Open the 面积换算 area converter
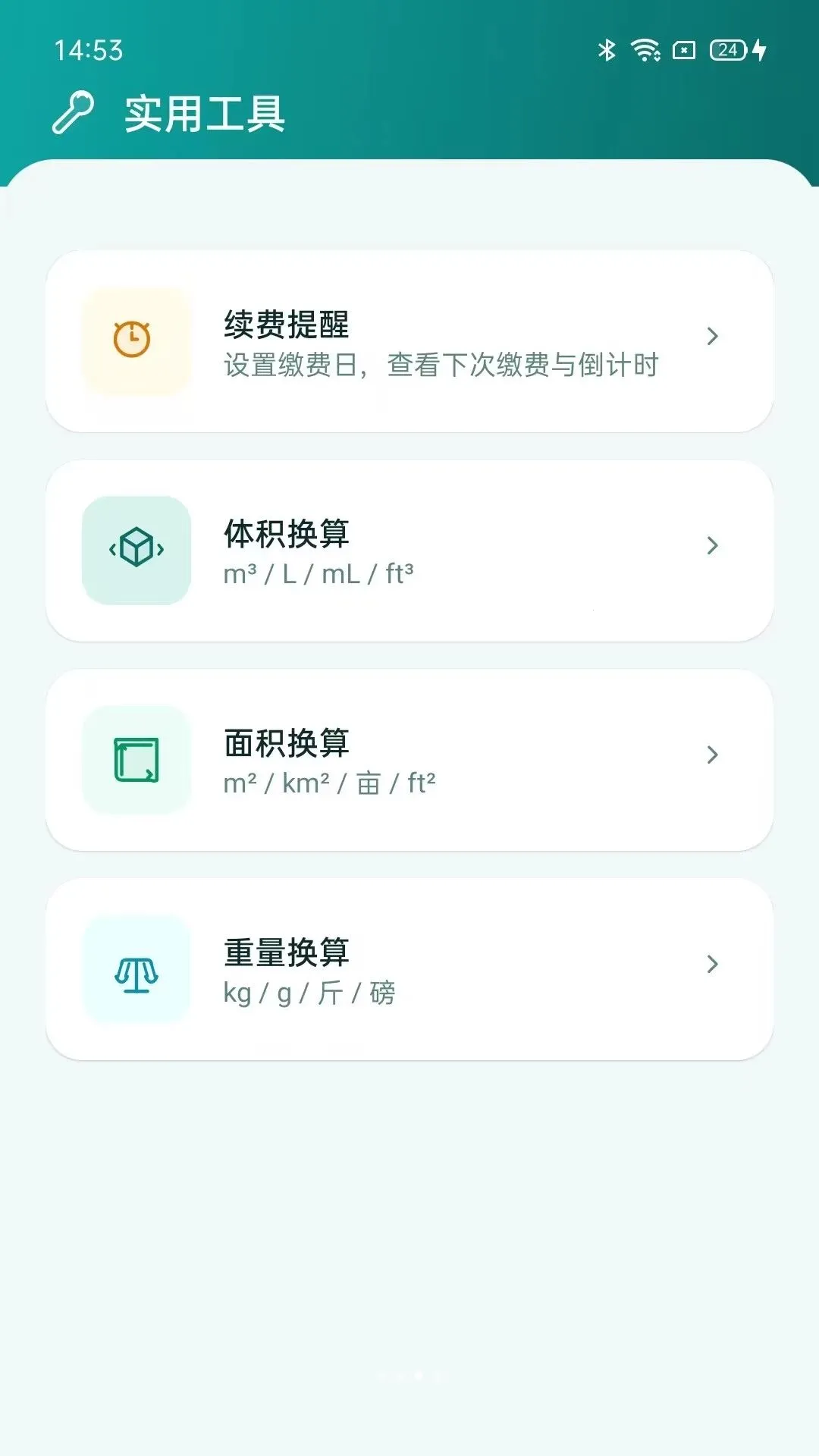The width and height of the screenshot is (819, 1456). [x=409, y=760]
